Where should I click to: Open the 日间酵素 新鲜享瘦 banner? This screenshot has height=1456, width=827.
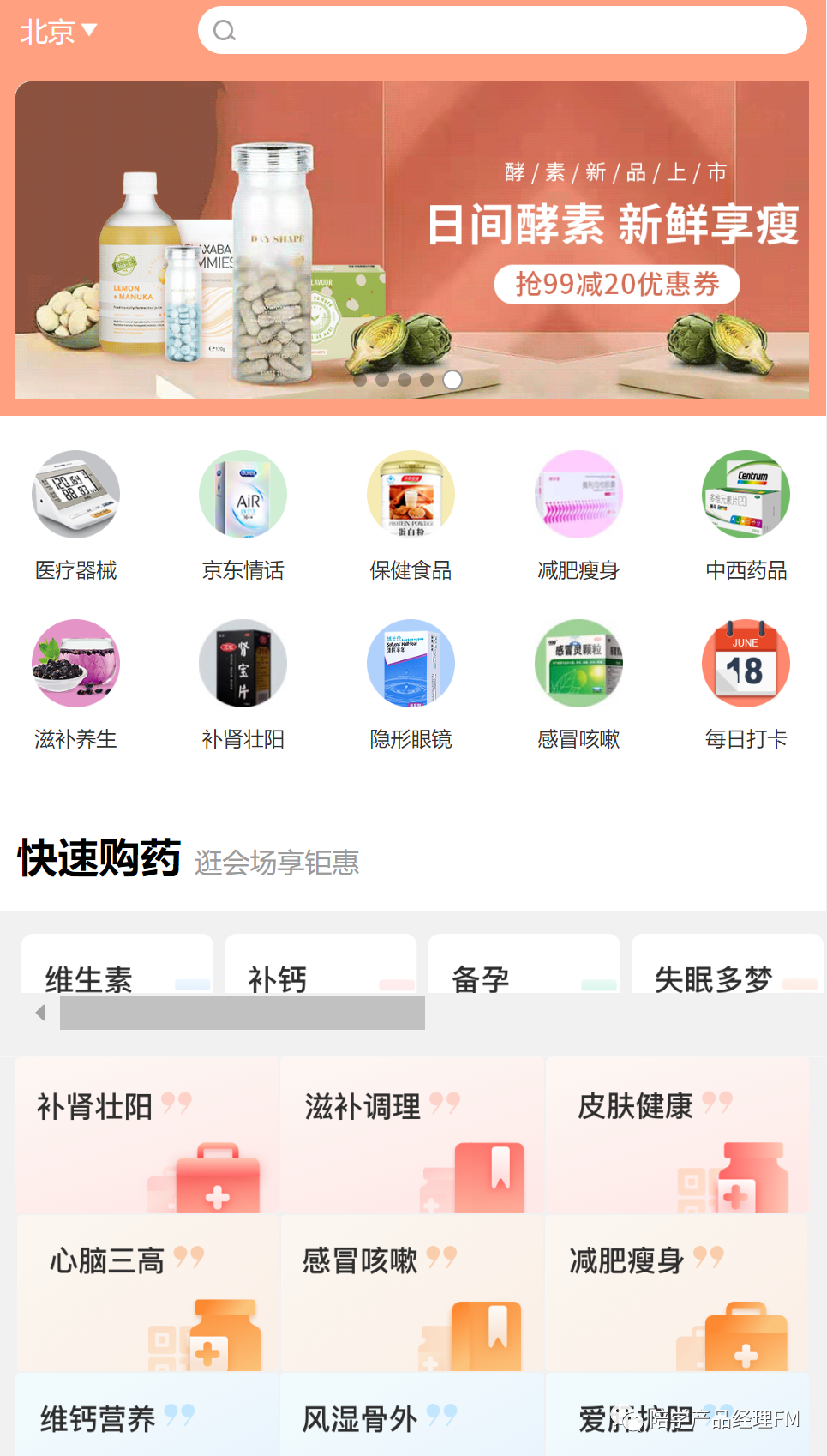coord(412,240)
